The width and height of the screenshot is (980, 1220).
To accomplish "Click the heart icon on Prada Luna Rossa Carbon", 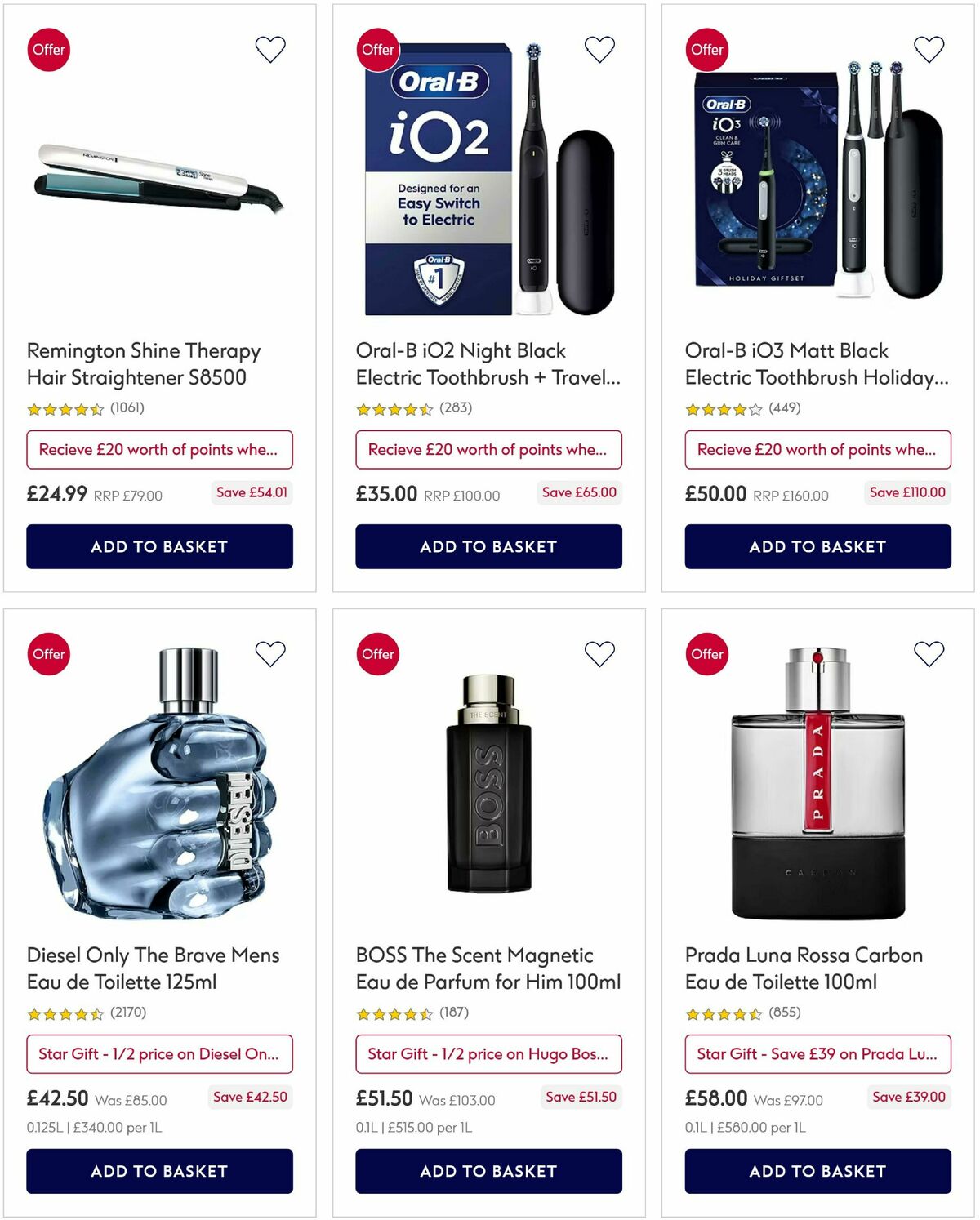I will coord(928,654).
